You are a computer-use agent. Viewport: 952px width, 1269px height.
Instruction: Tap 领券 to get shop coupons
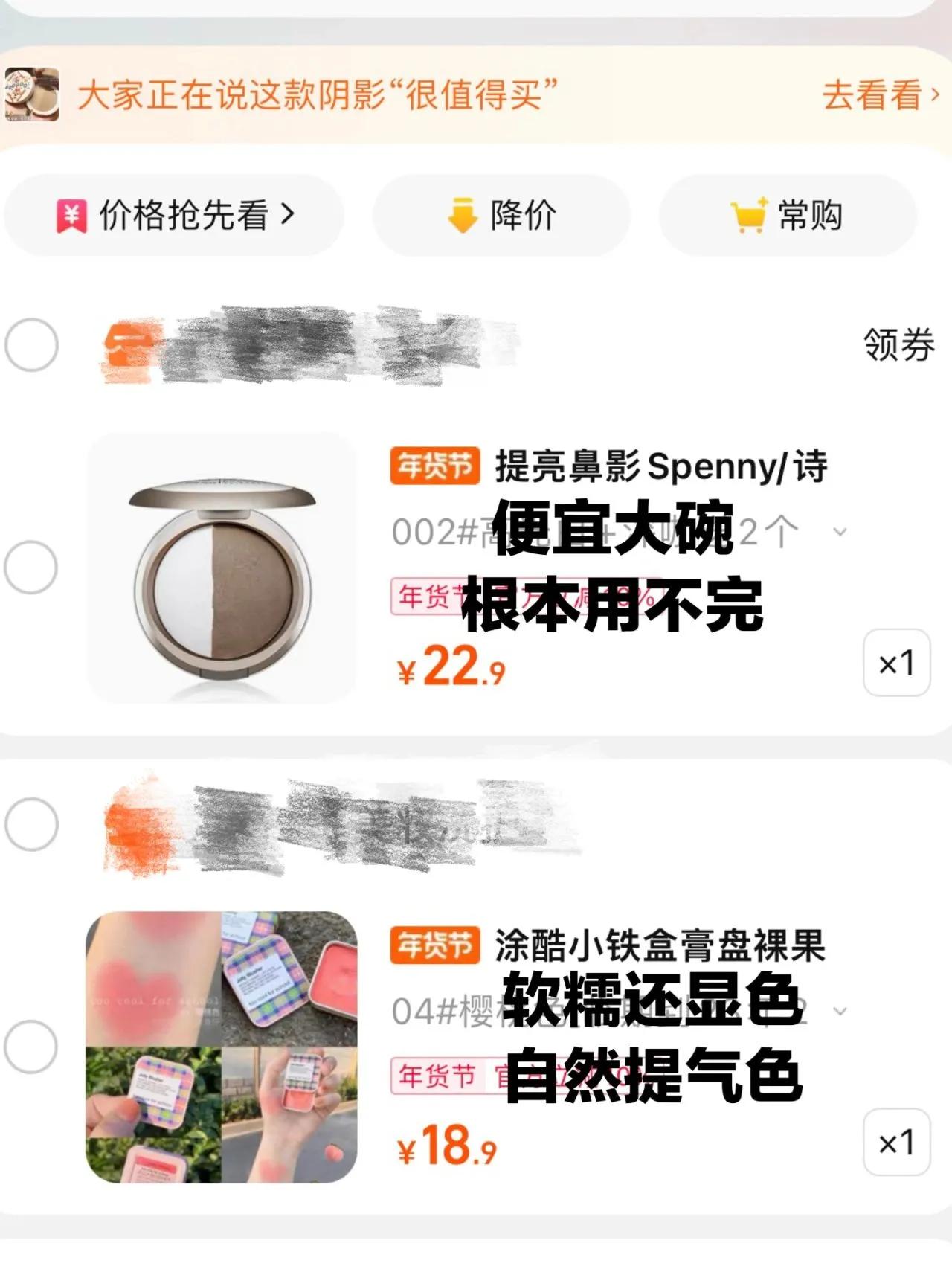[x=898, y=345]
